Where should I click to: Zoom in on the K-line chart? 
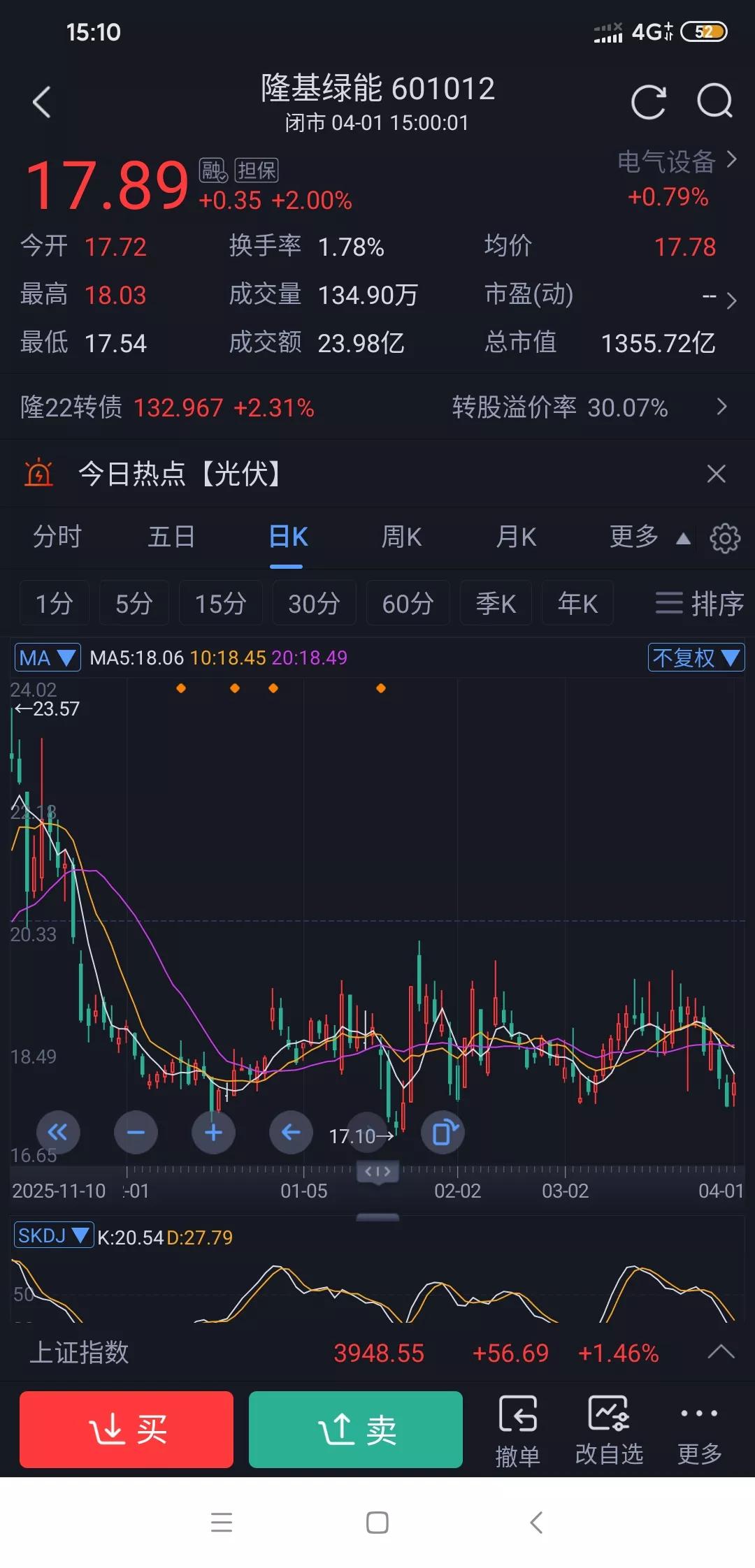[x=213, y=1132]
